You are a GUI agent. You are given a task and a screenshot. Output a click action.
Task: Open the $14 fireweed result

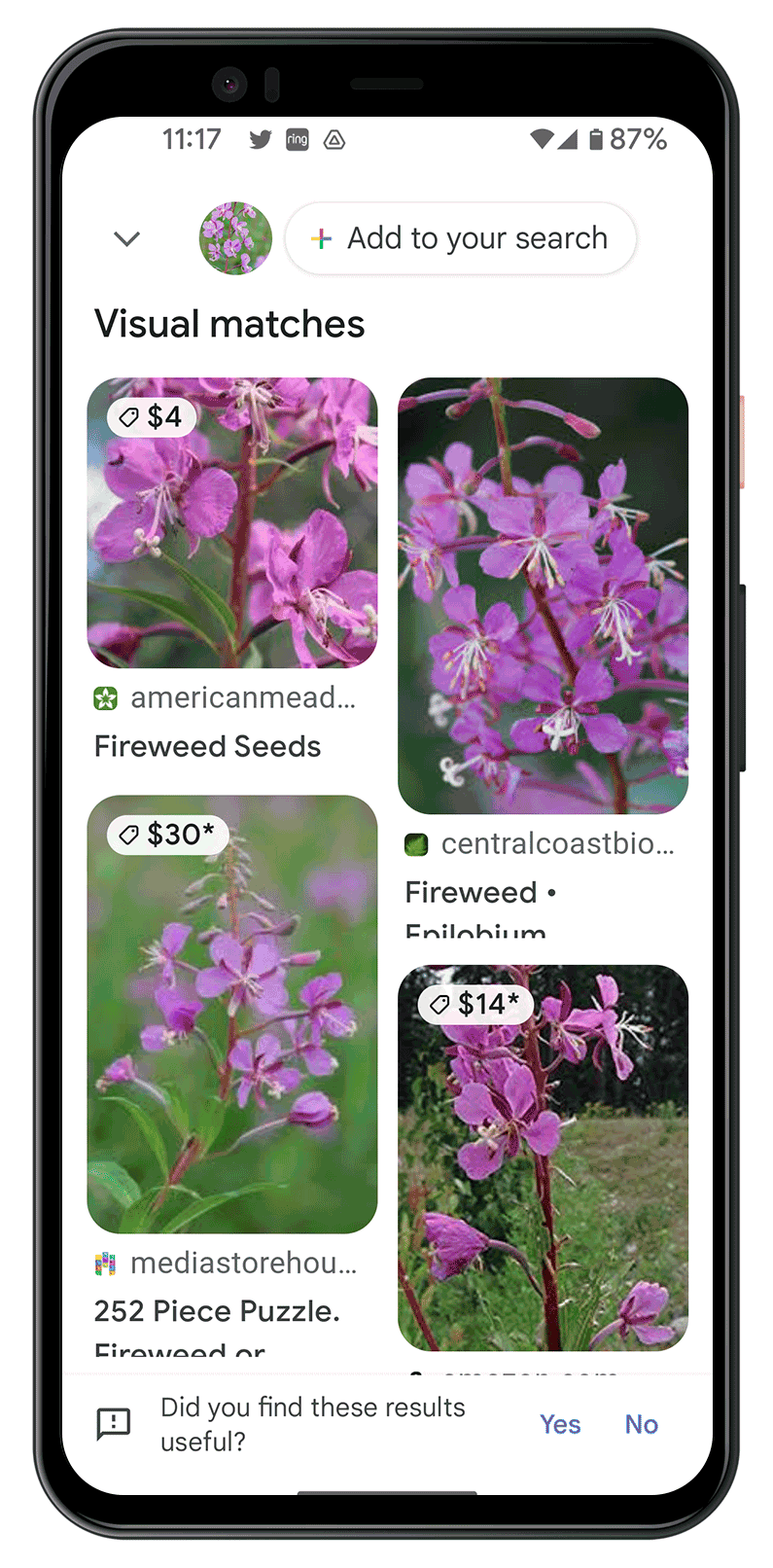[543, 1158]
